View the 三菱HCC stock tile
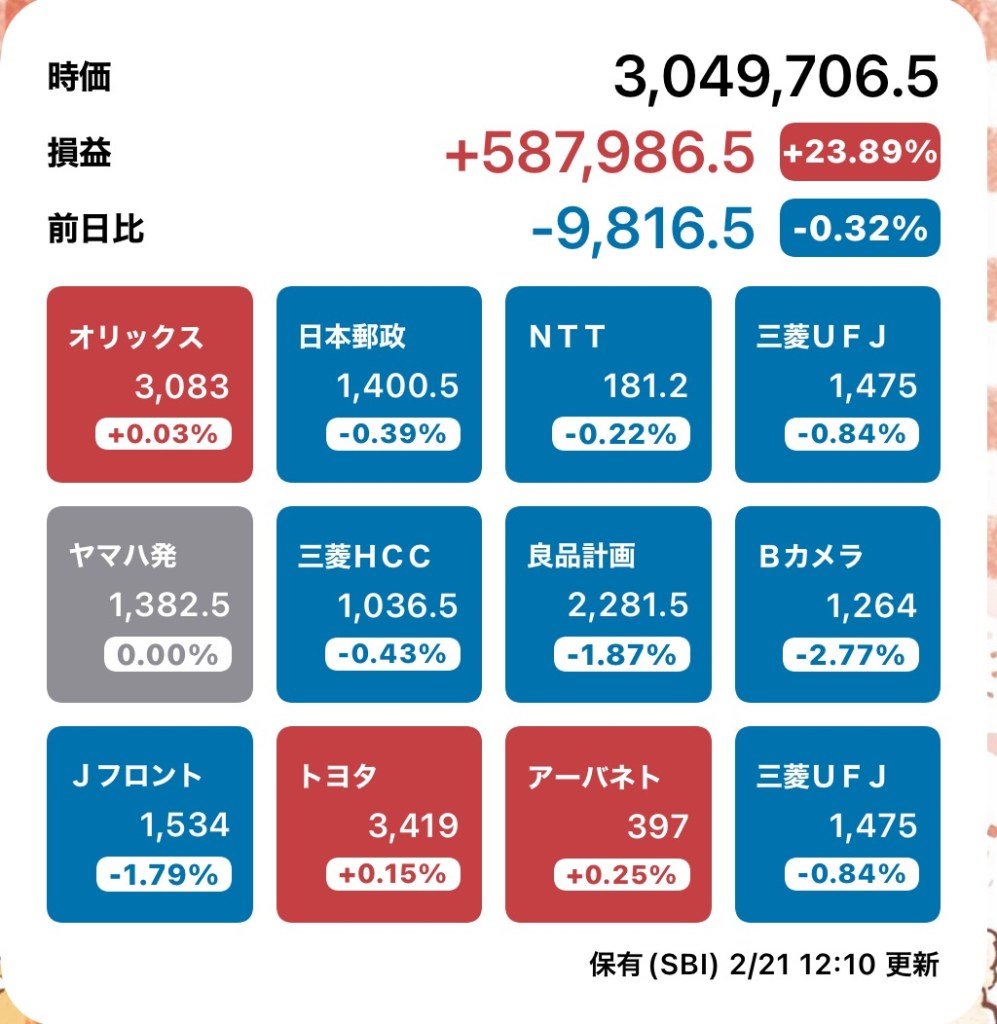This screenshot has height=1024, width=997. pyautogui.click(x=378, y=604)
